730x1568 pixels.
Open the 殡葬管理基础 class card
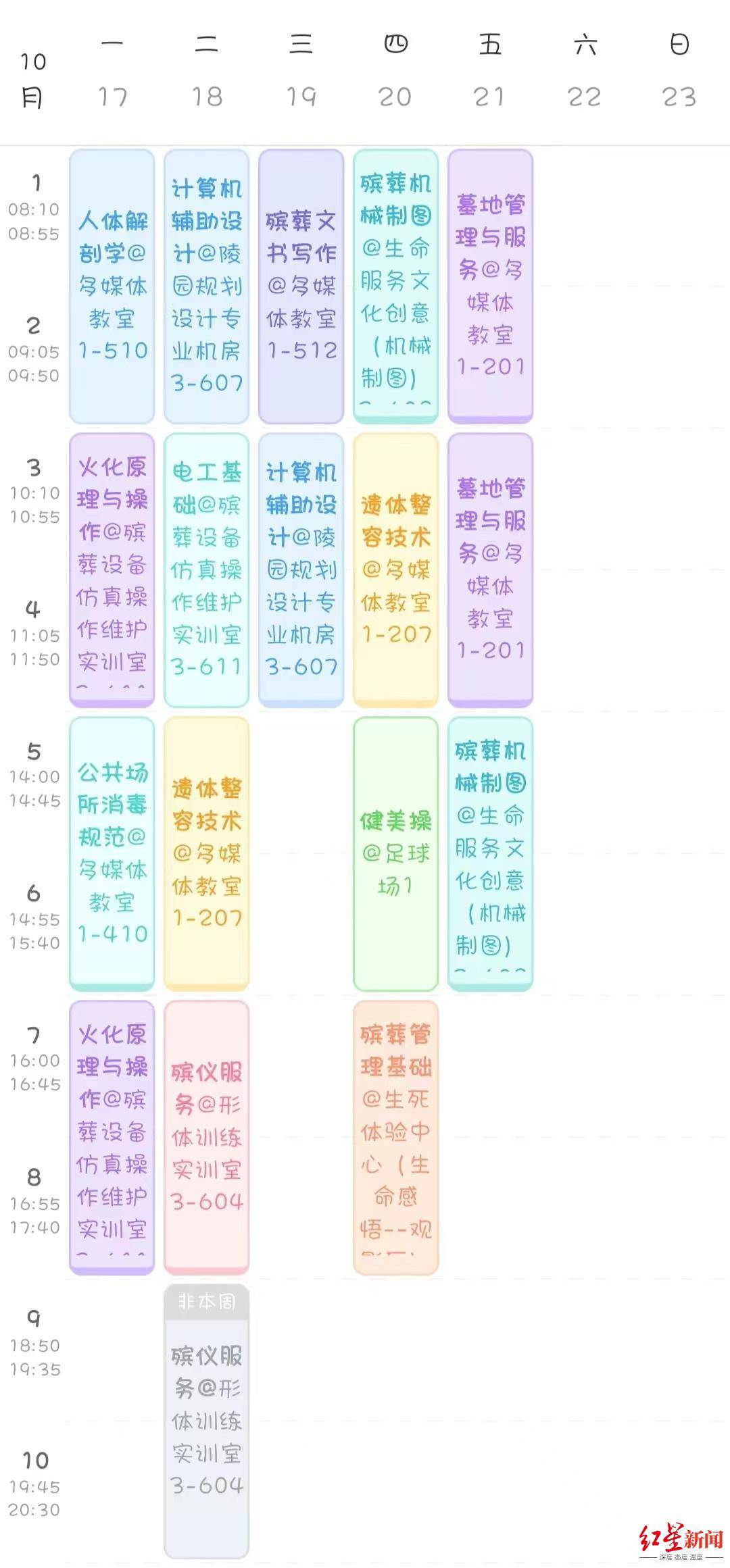[x=395, y=1137]
